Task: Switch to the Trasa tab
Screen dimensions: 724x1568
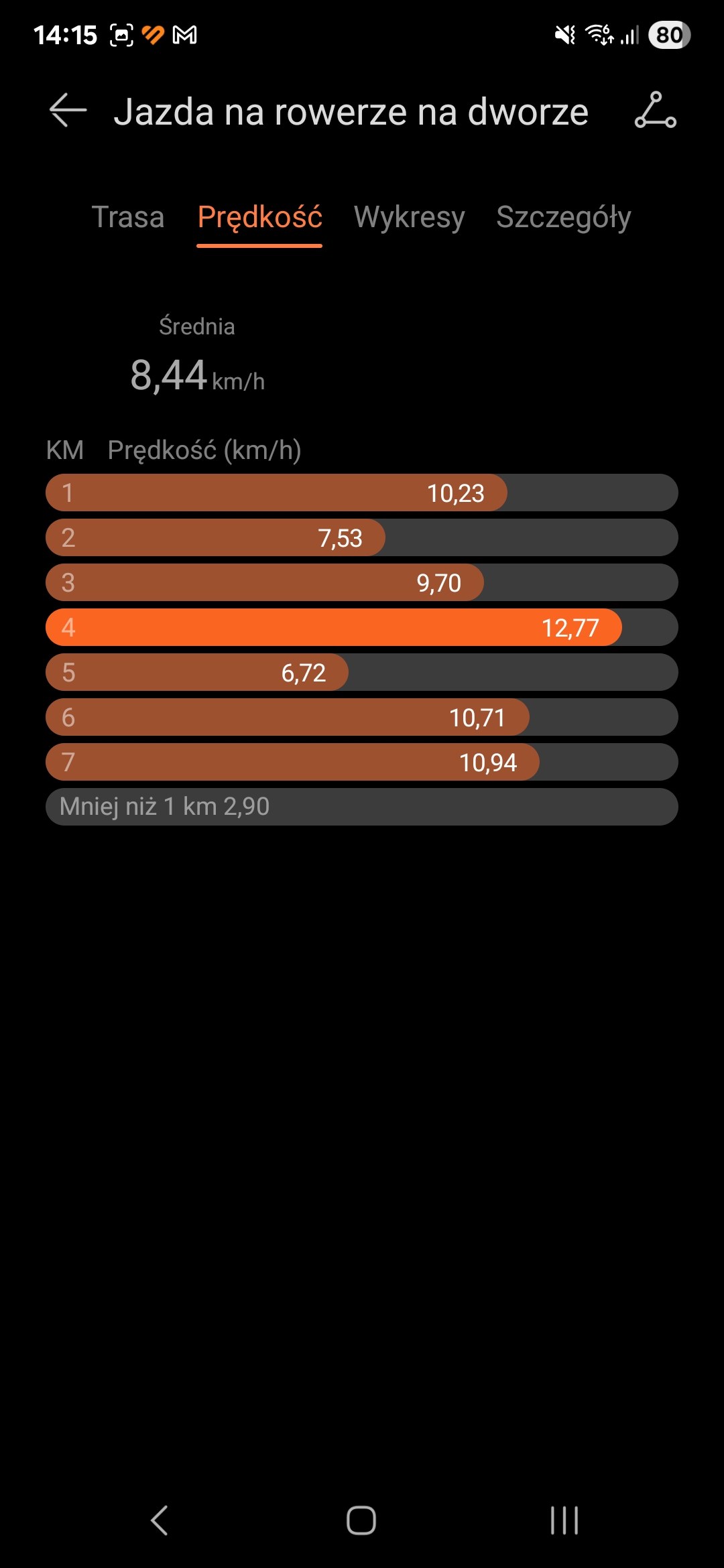Action: pos(128,217)
